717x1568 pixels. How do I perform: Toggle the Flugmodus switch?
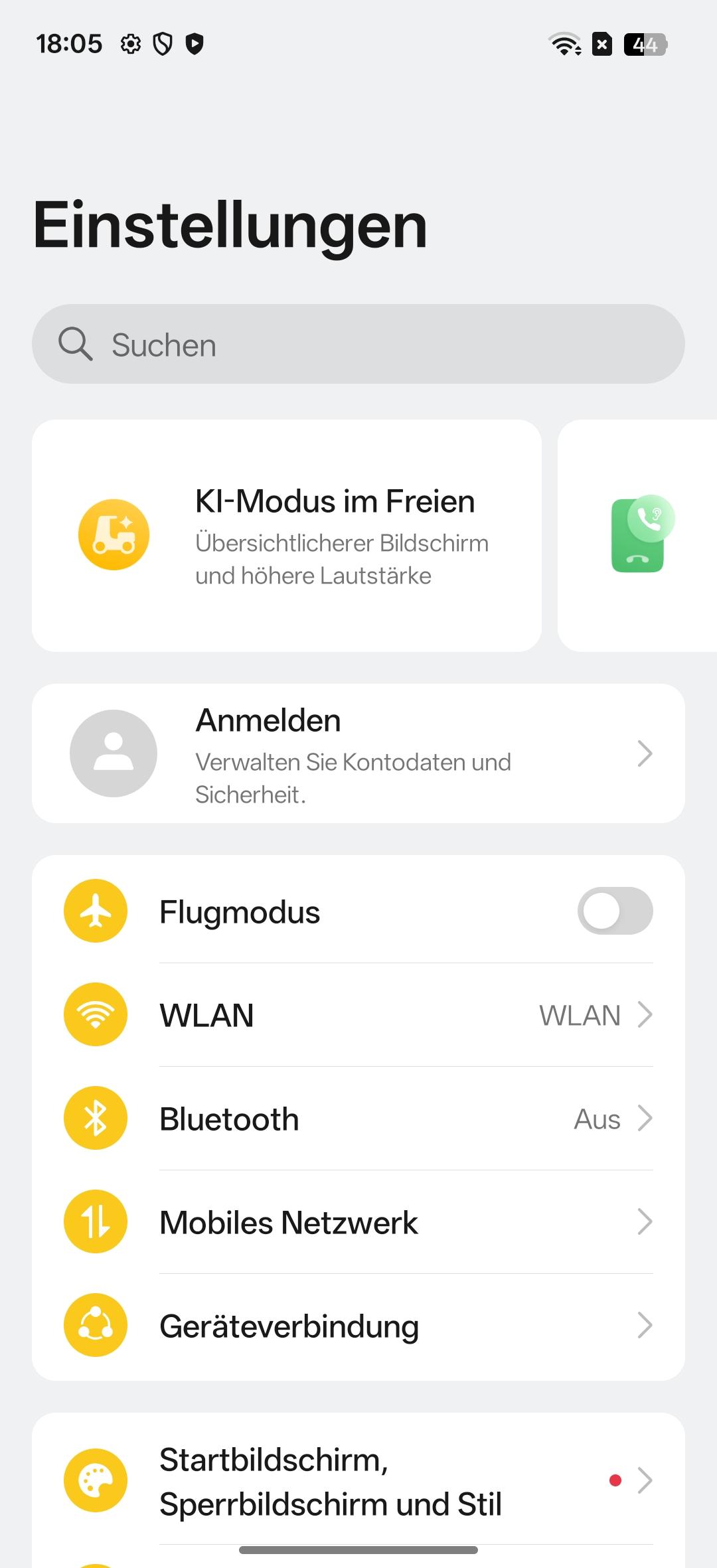point(615,911)
